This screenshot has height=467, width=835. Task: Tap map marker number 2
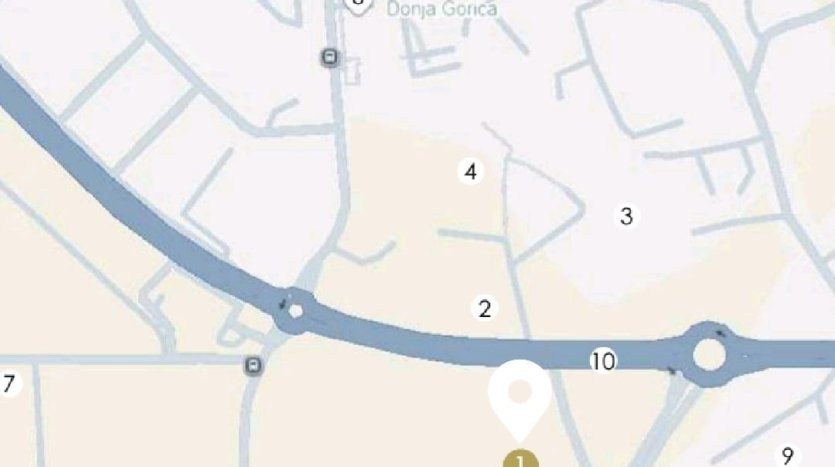click(485, 308)
